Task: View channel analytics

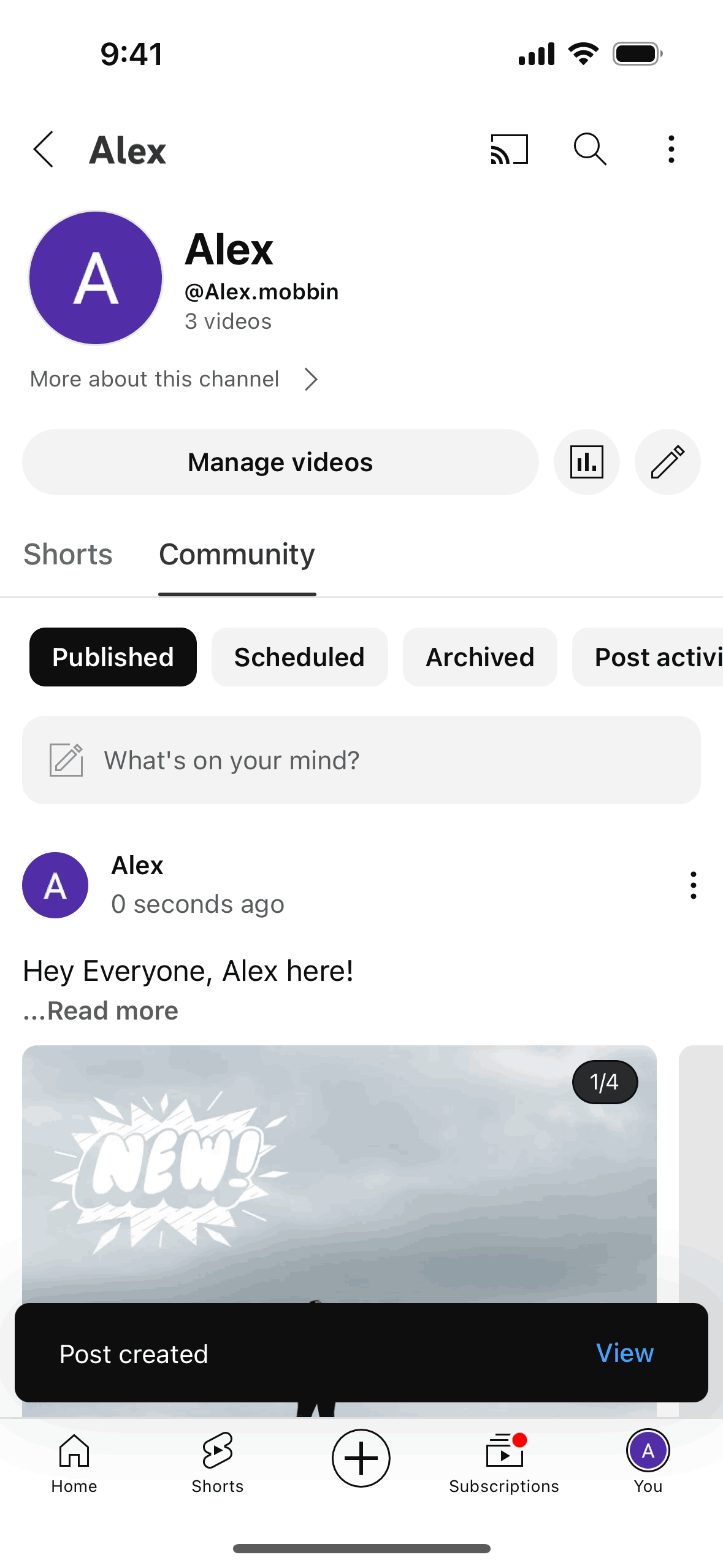Action: coord(586,462)
